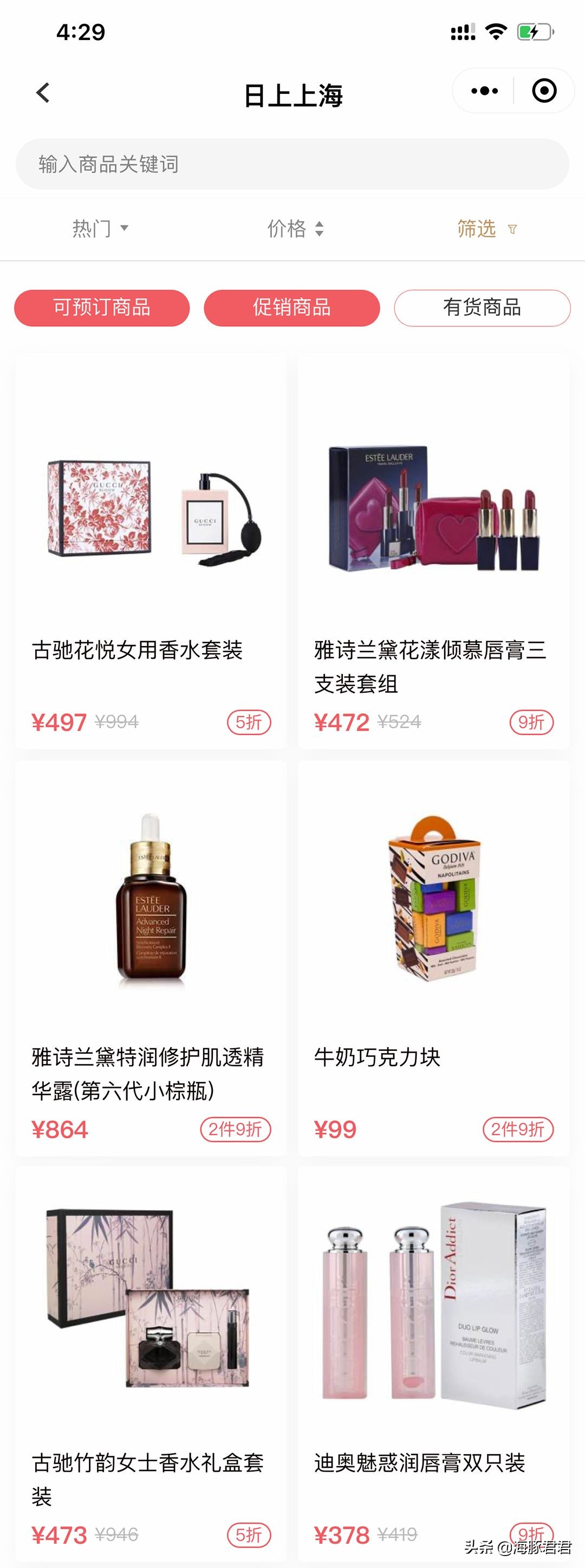
Task: Toggle the 促销商品 filter chip
Action: click(291, 308)
